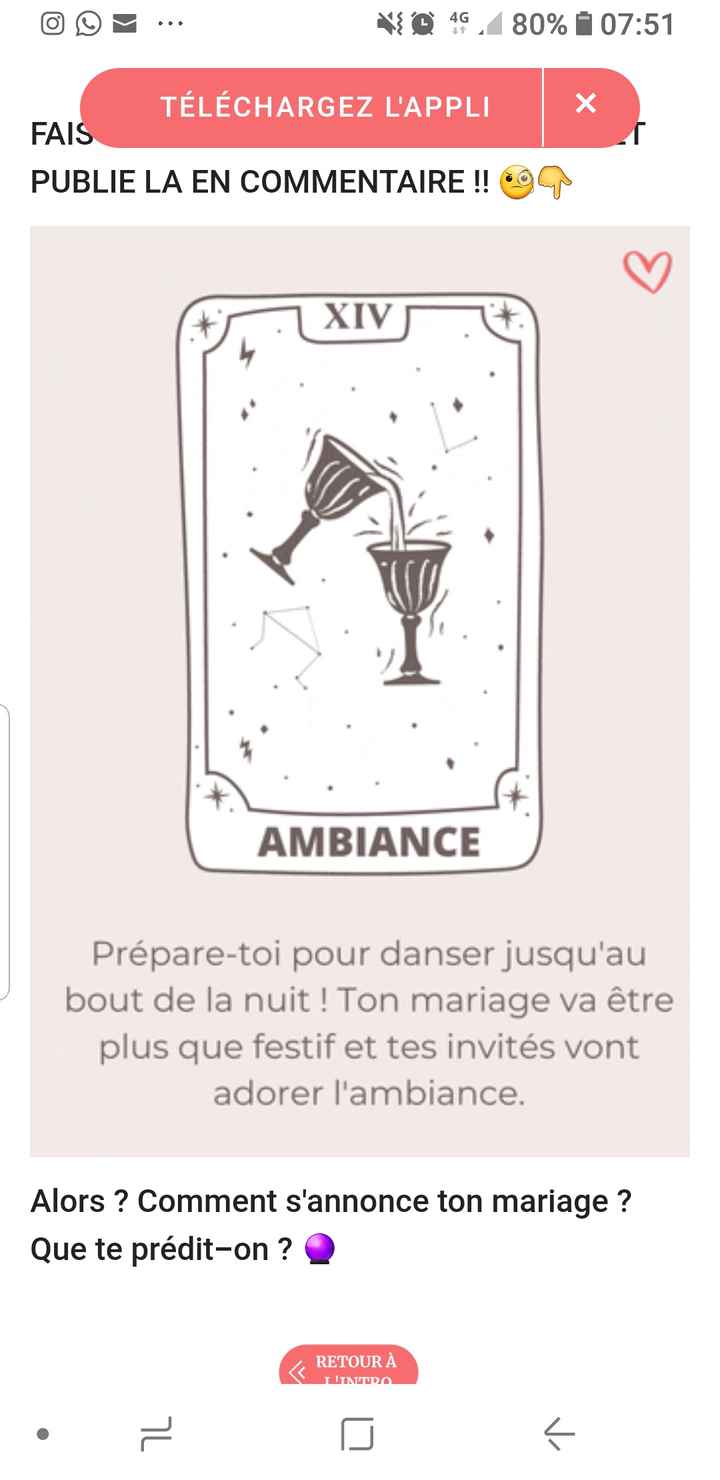Screen dimensions: 720x1480
Task: Tap the more notifications ellipsis icon
Action: tap(170, 25)
